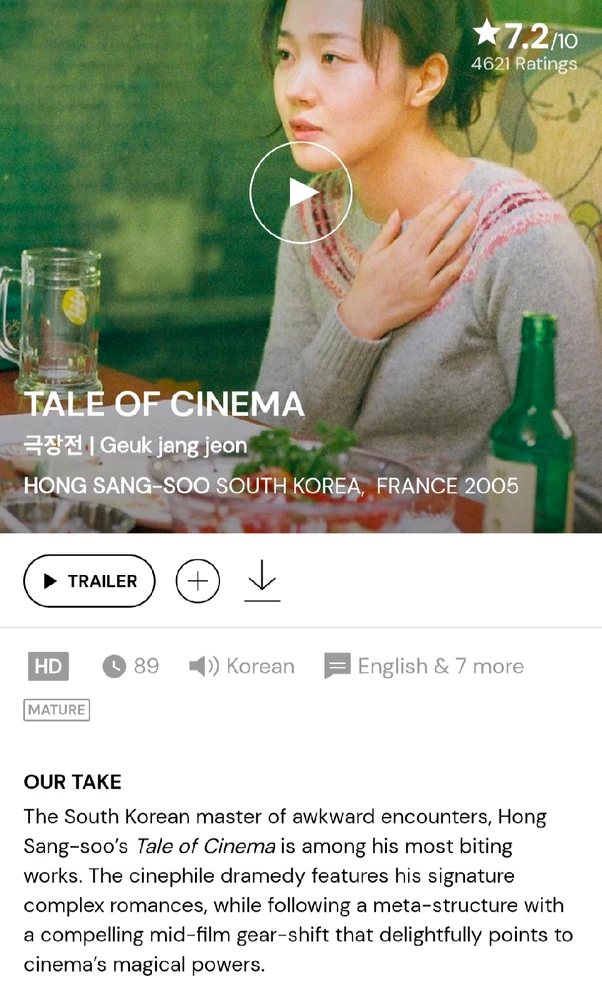Download the film for offline viewing
Screen dimensions: 602x1000
262,581
